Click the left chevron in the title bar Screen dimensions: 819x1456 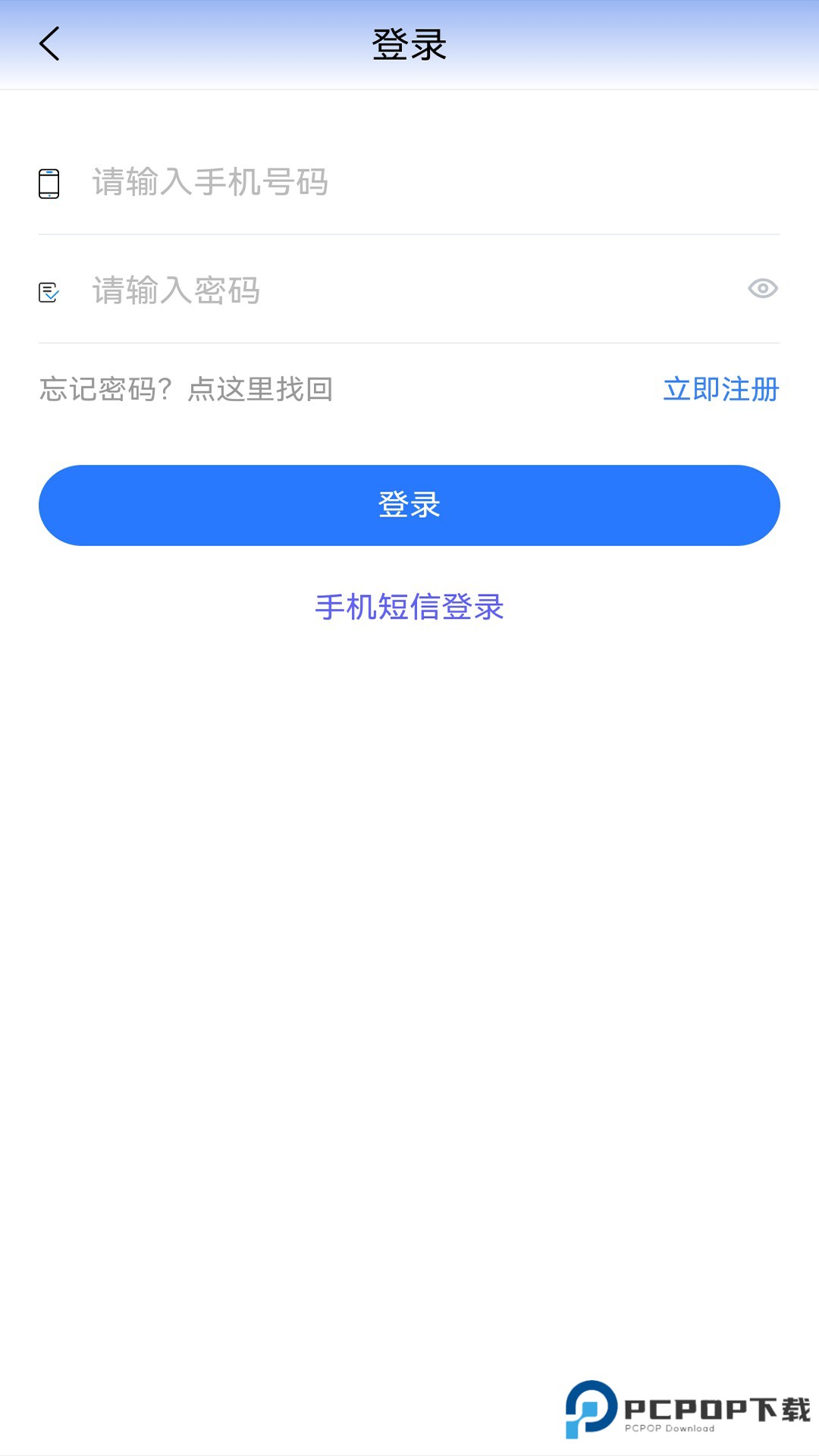[x=50, y=42]
